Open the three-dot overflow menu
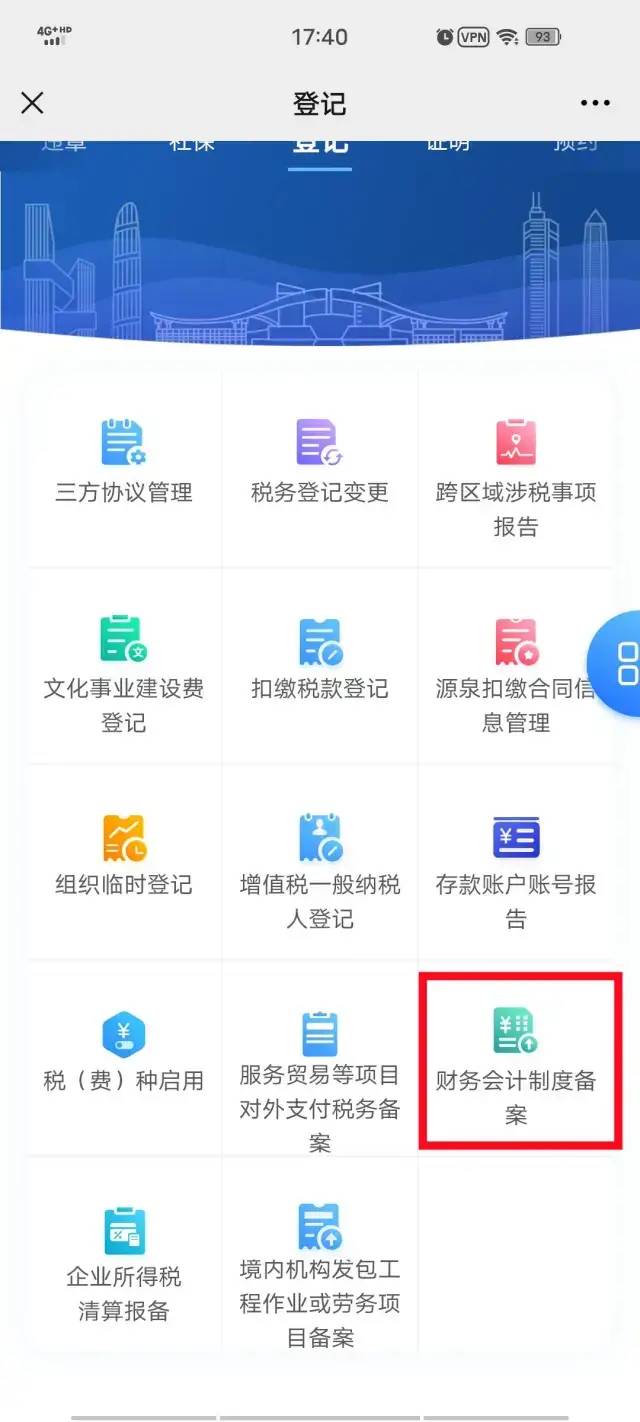 click(595, 103)
